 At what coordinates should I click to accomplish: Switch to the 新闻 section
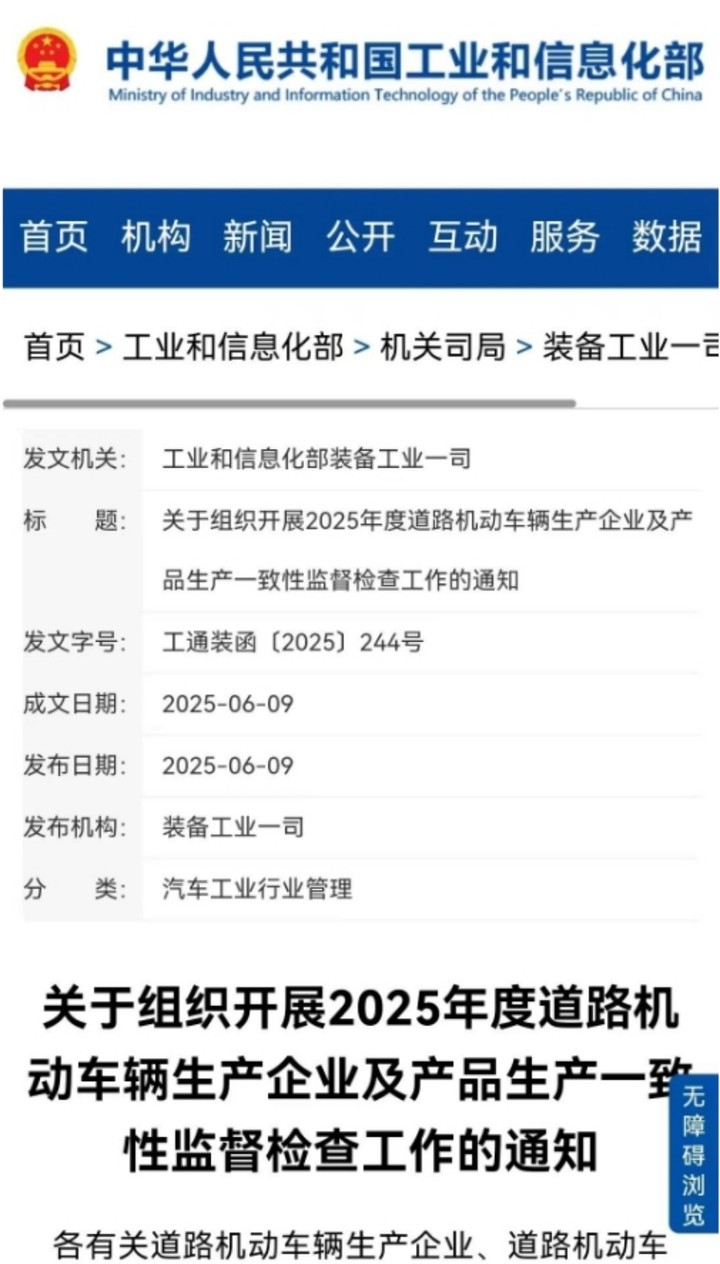pos(258,237)
